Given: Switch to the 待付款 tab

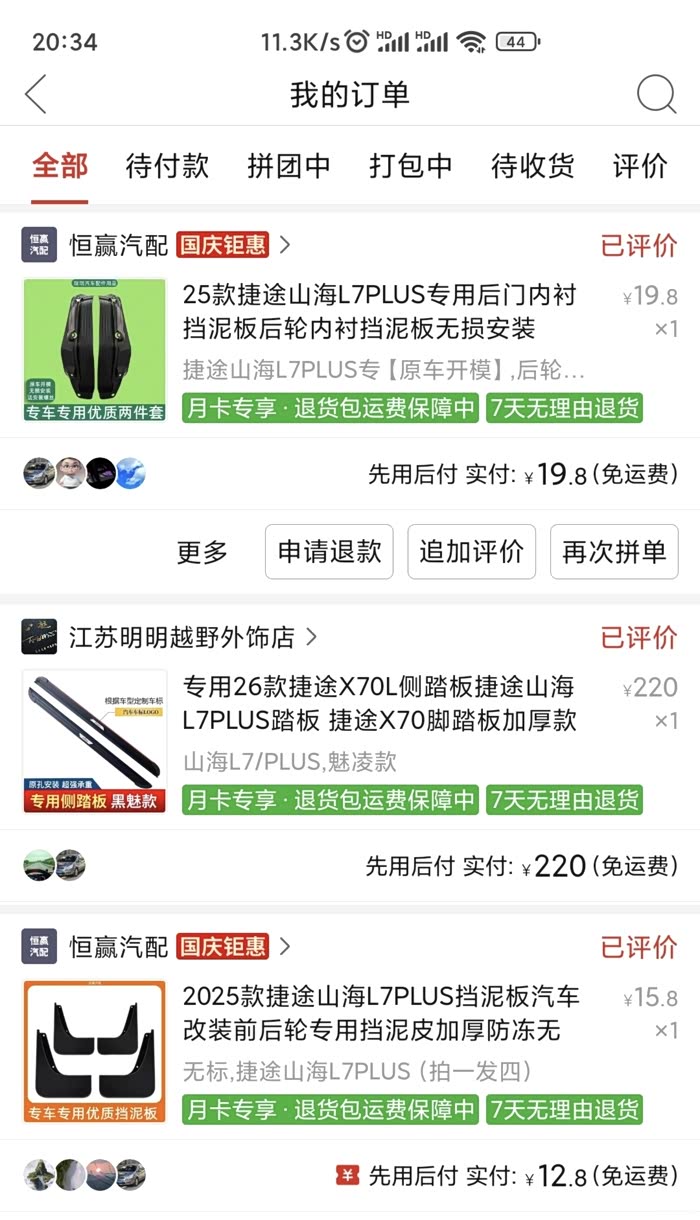Looking at the screenshot, I should click(x=167, y=166).
